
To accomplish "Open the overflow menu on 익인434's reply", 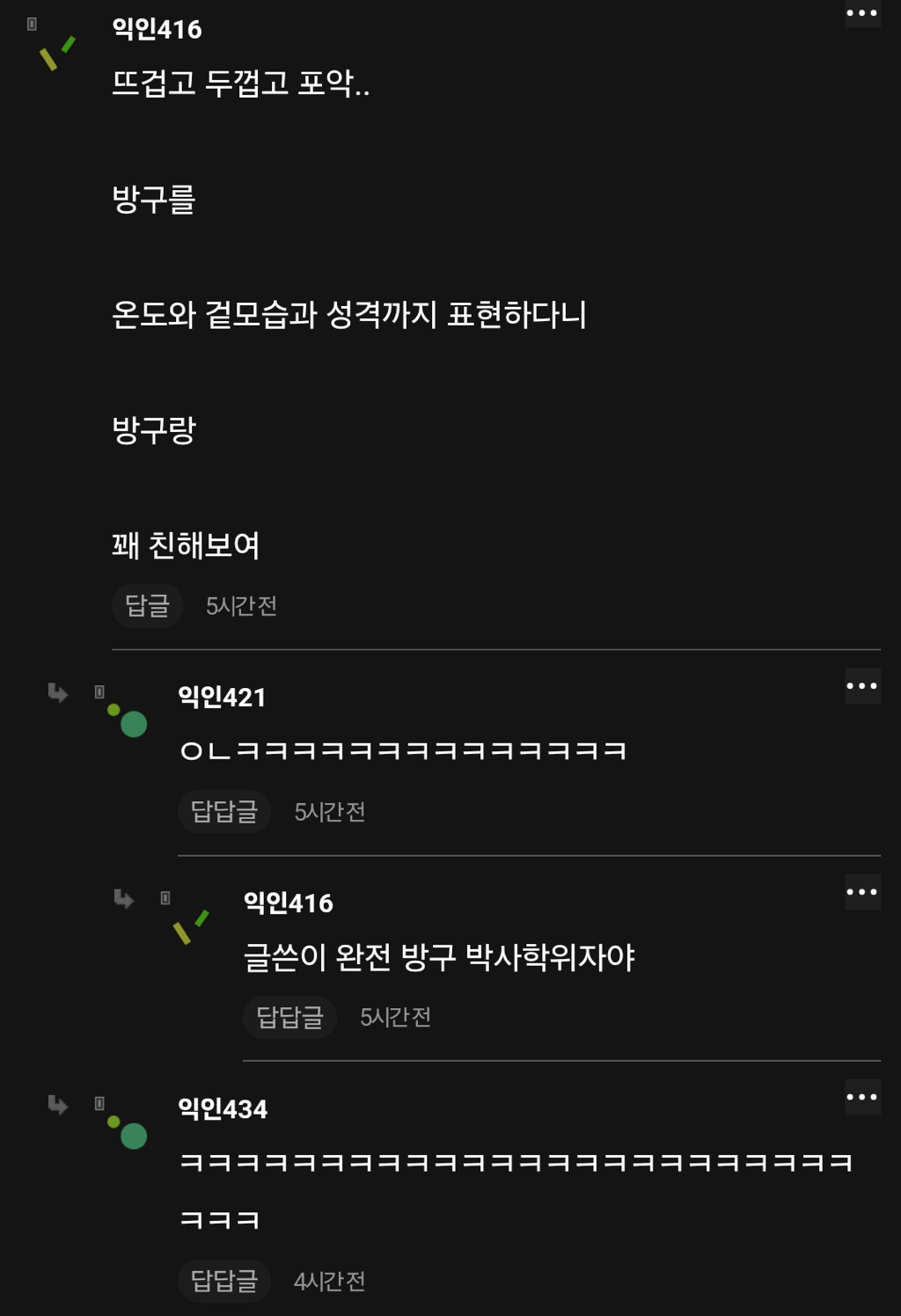I will [x=861, y=1097].
